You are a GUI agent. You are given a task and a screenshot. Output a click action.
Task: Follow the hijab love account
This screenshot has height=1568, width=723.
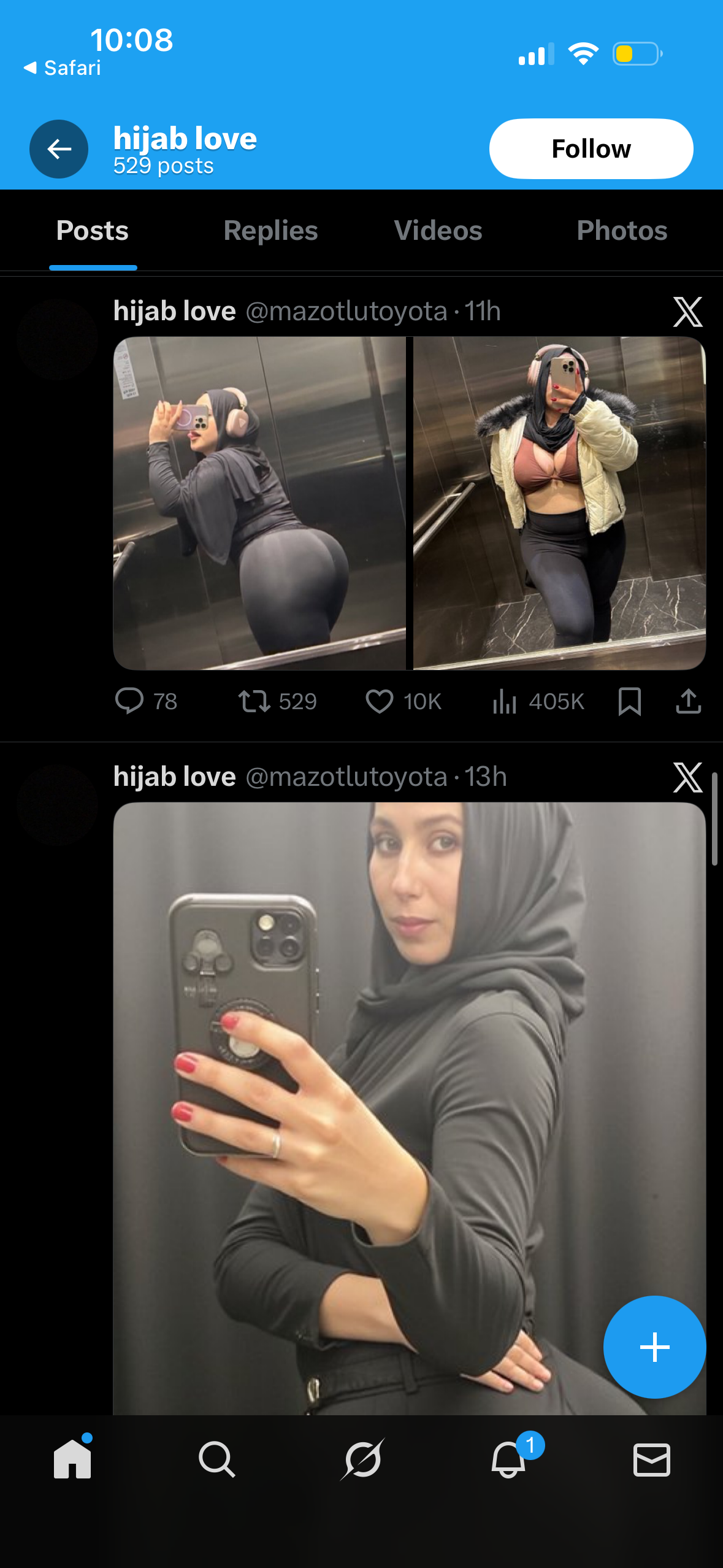pos(591,149)
